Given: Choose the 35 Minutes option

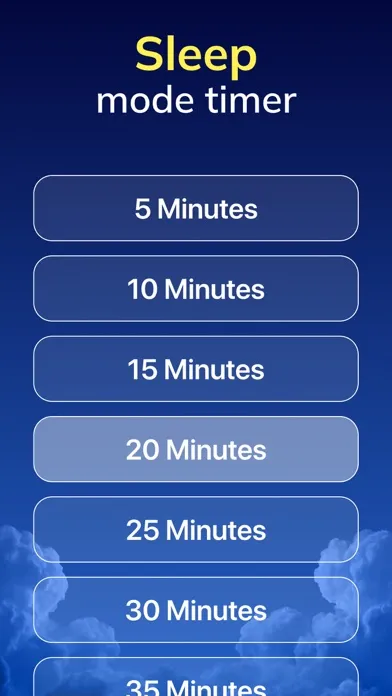Looking at the screenshot, I should pyautogui.click(x=196, y=677).
